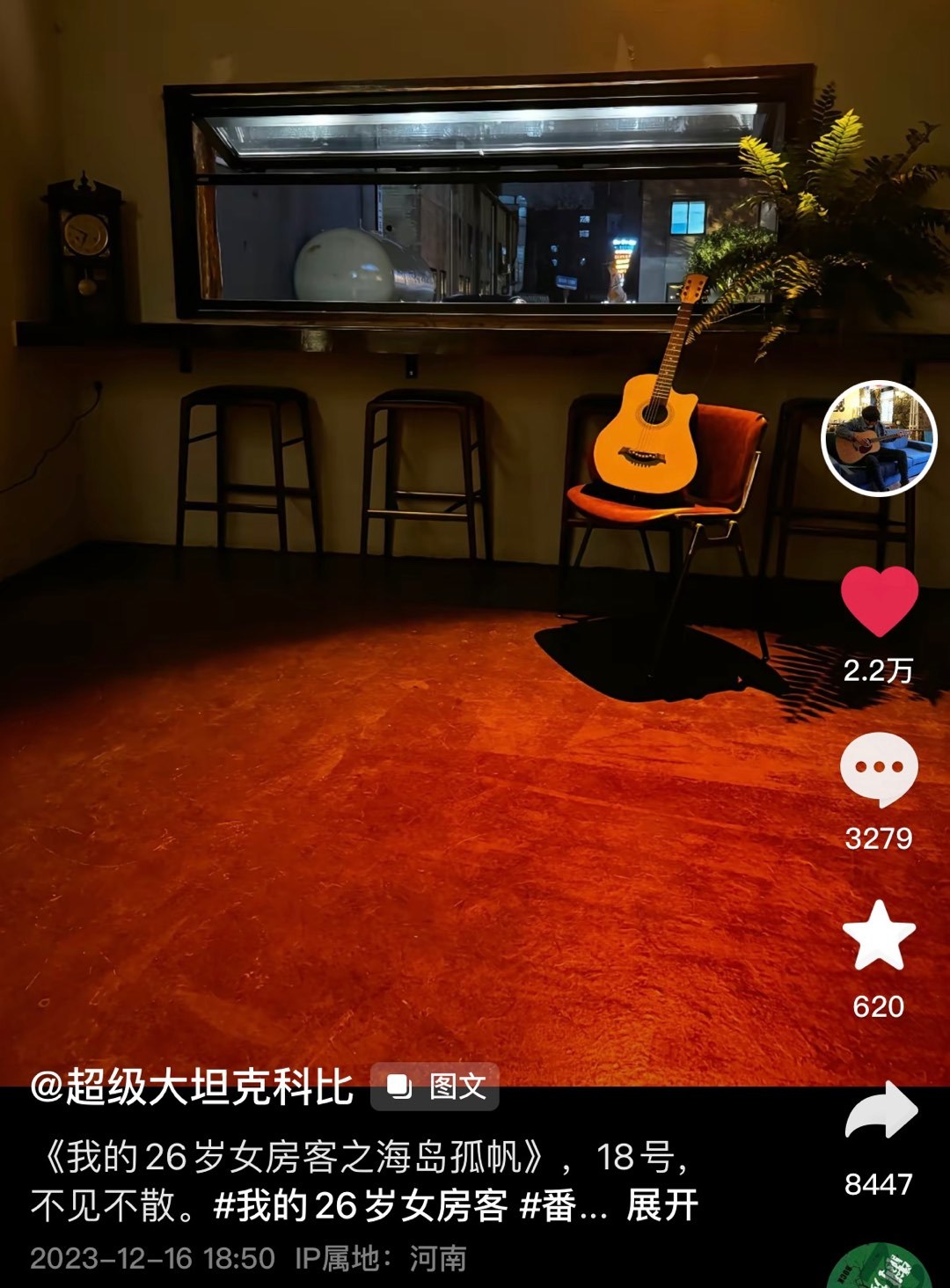Open the #我的26岁女房客 hashtag
Image resolution: width=950 pixels, height=1288 pixels.
click(x=361, y=1206)
